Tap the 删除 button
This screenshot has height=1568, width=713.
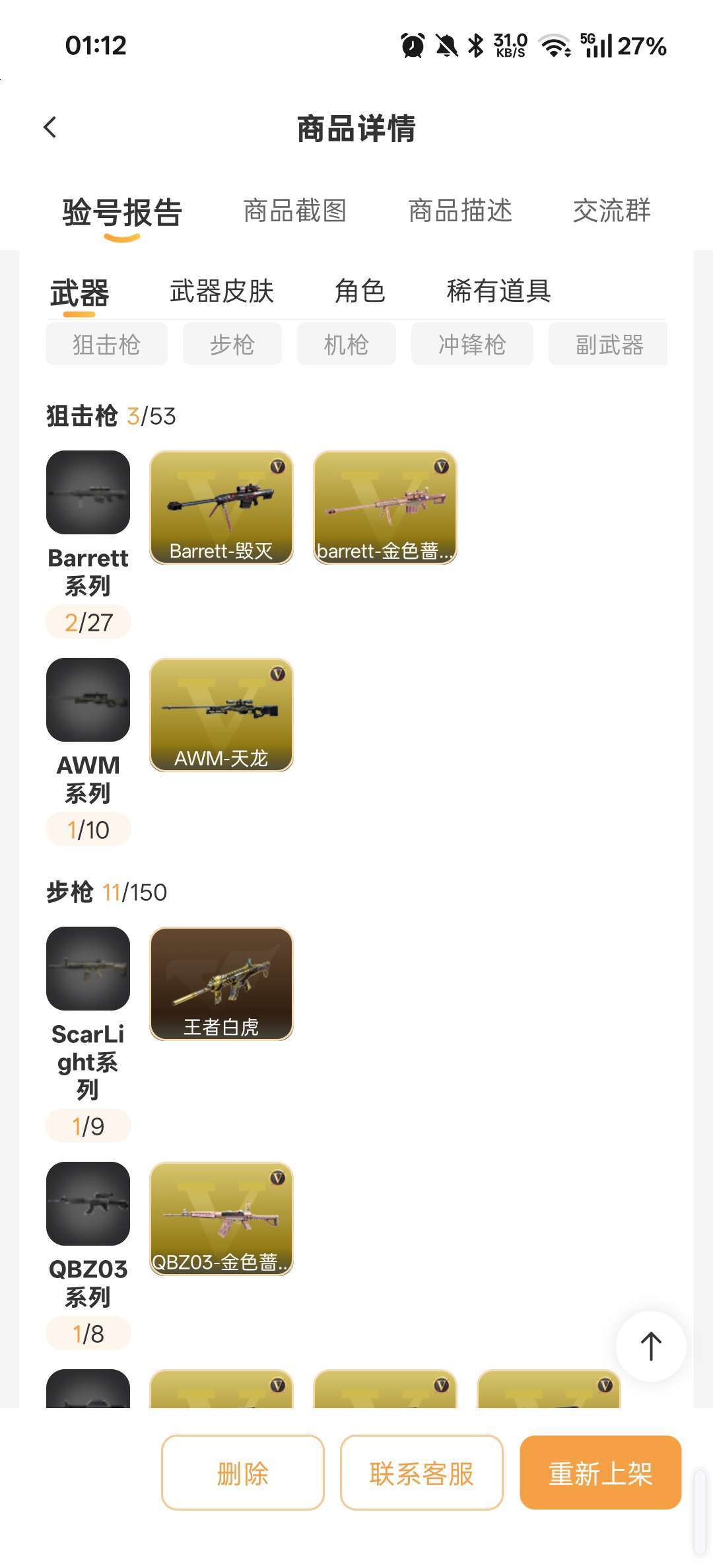tap(242, 1473)
